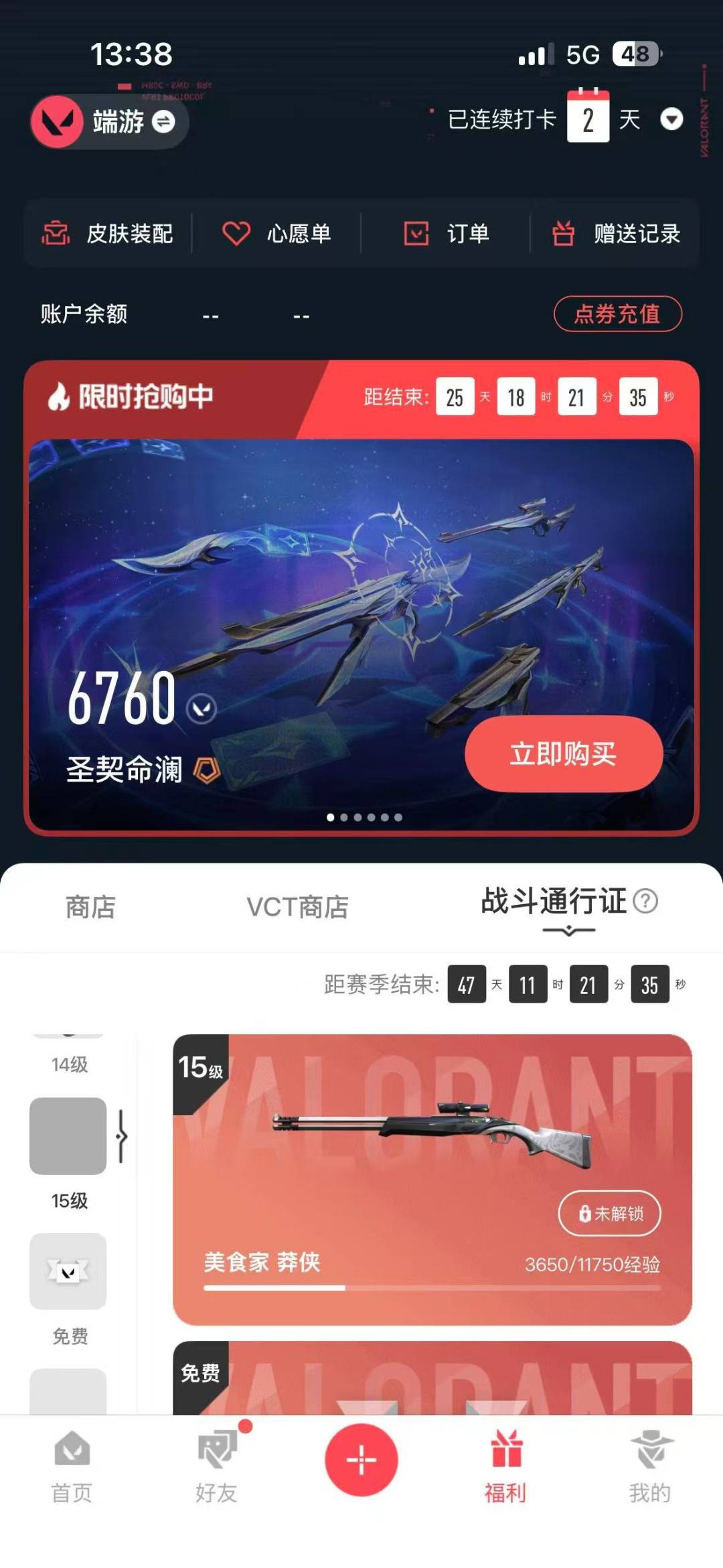The image size is (723, 1568).
Task: Open the 心愿单 wishlist
Action: point(276,234)
